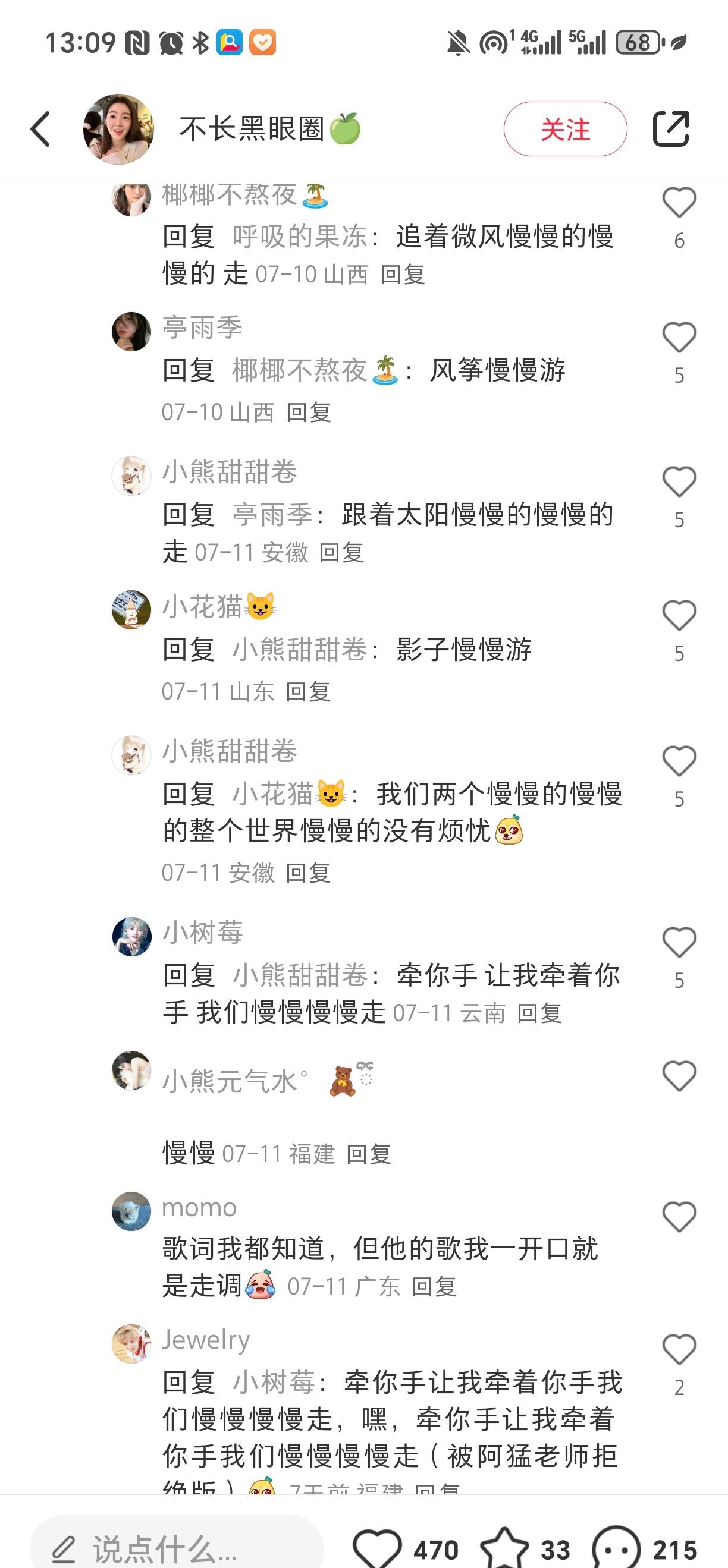Reply to 小花猫's comment from 山东

coord(307,691)
